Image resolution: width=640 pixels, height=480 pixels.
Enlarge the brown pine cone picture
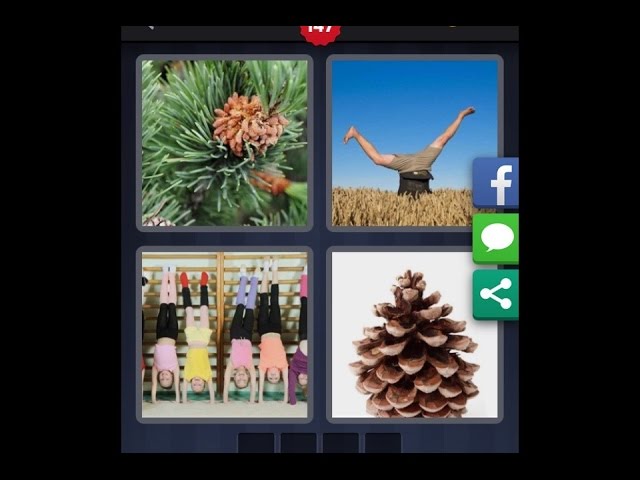[x=414, y=334]
